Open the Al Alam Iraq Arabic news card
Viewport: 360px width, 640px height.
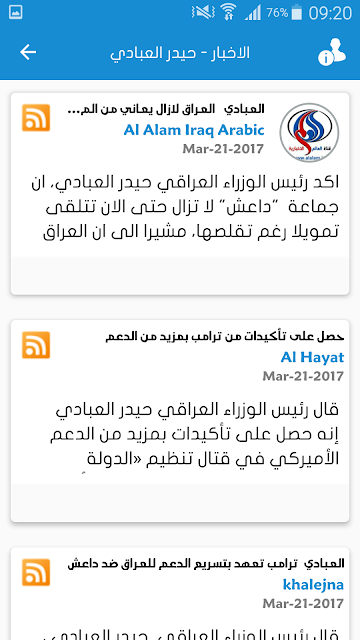pyautogui.click(x=180, y=193)
